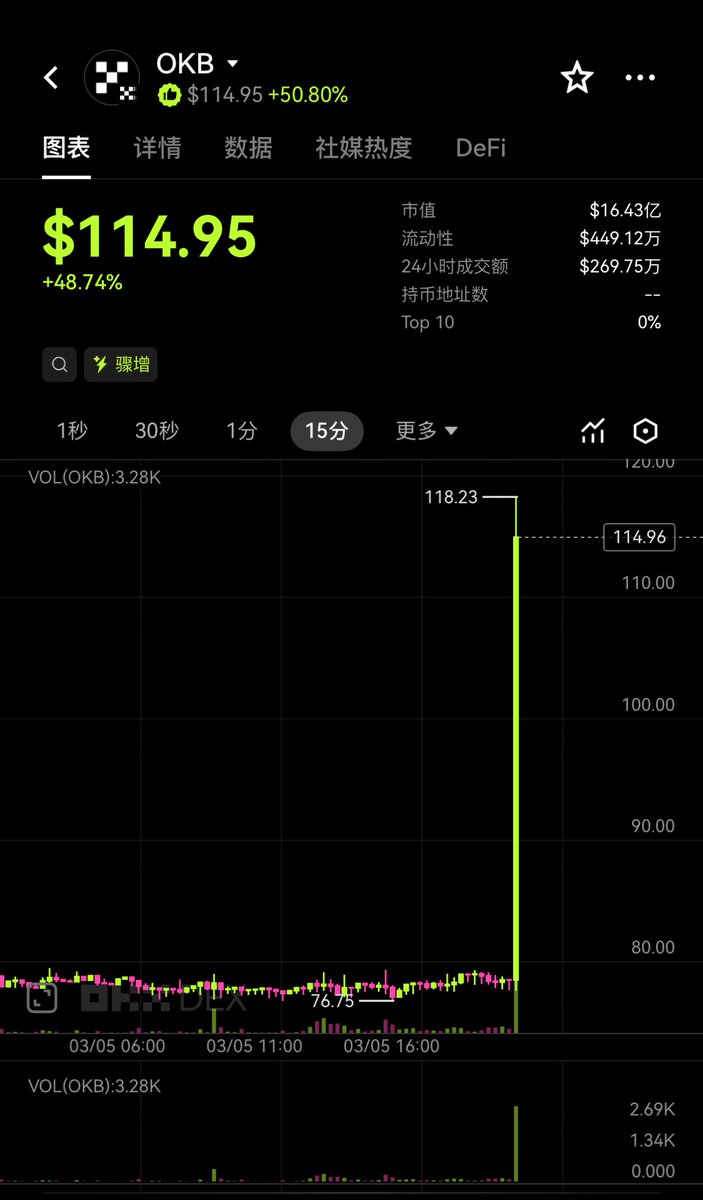This screenshot has width=703, height=1200.
Task: Add OKB to favorites with the star
Action: [x=577, y=78]
